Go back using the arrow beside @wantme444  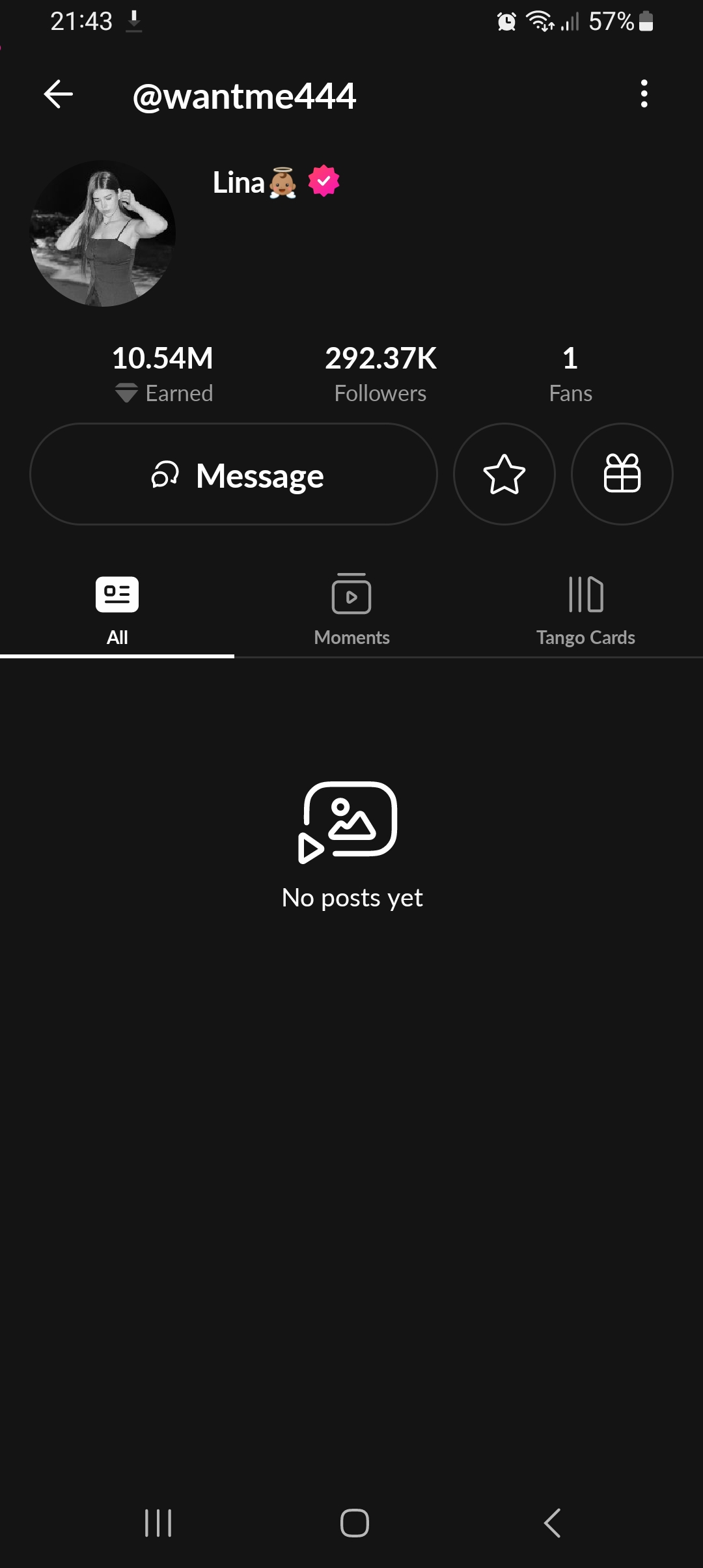click(x=59, y=95)
